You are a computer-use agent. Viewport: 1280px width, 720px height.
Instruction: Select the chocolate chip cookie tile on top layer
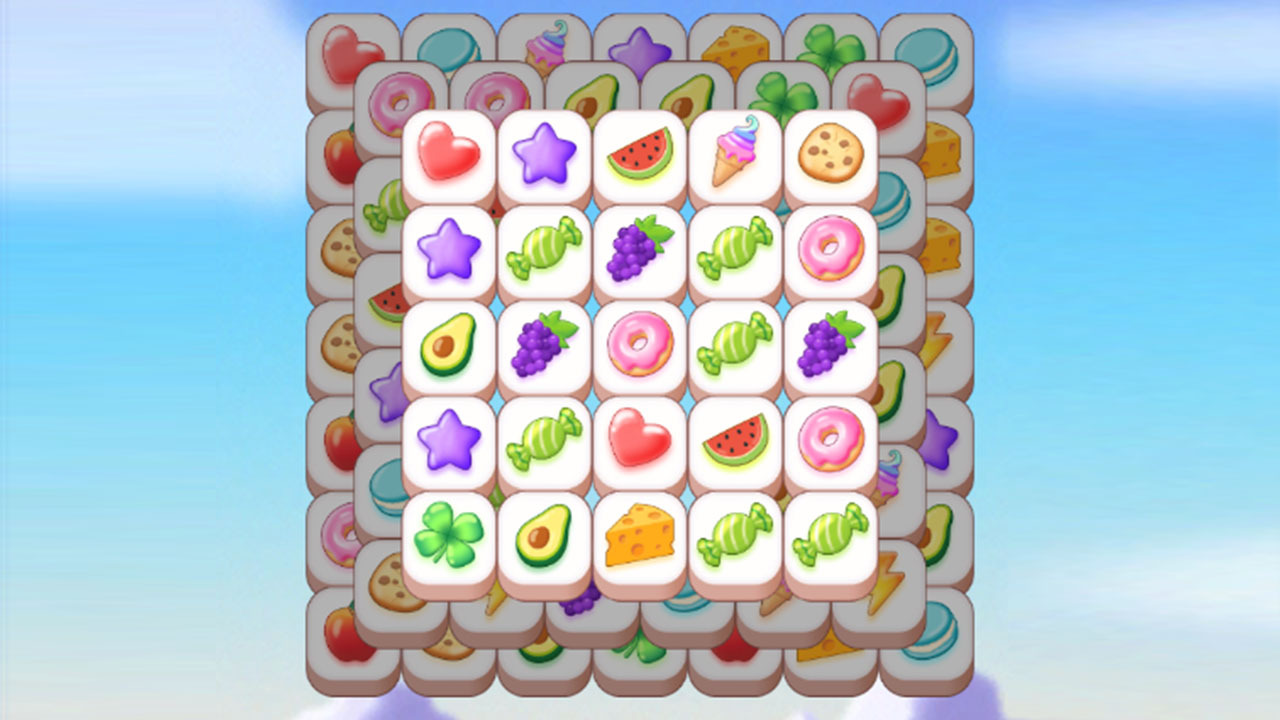tap(831, 152)
